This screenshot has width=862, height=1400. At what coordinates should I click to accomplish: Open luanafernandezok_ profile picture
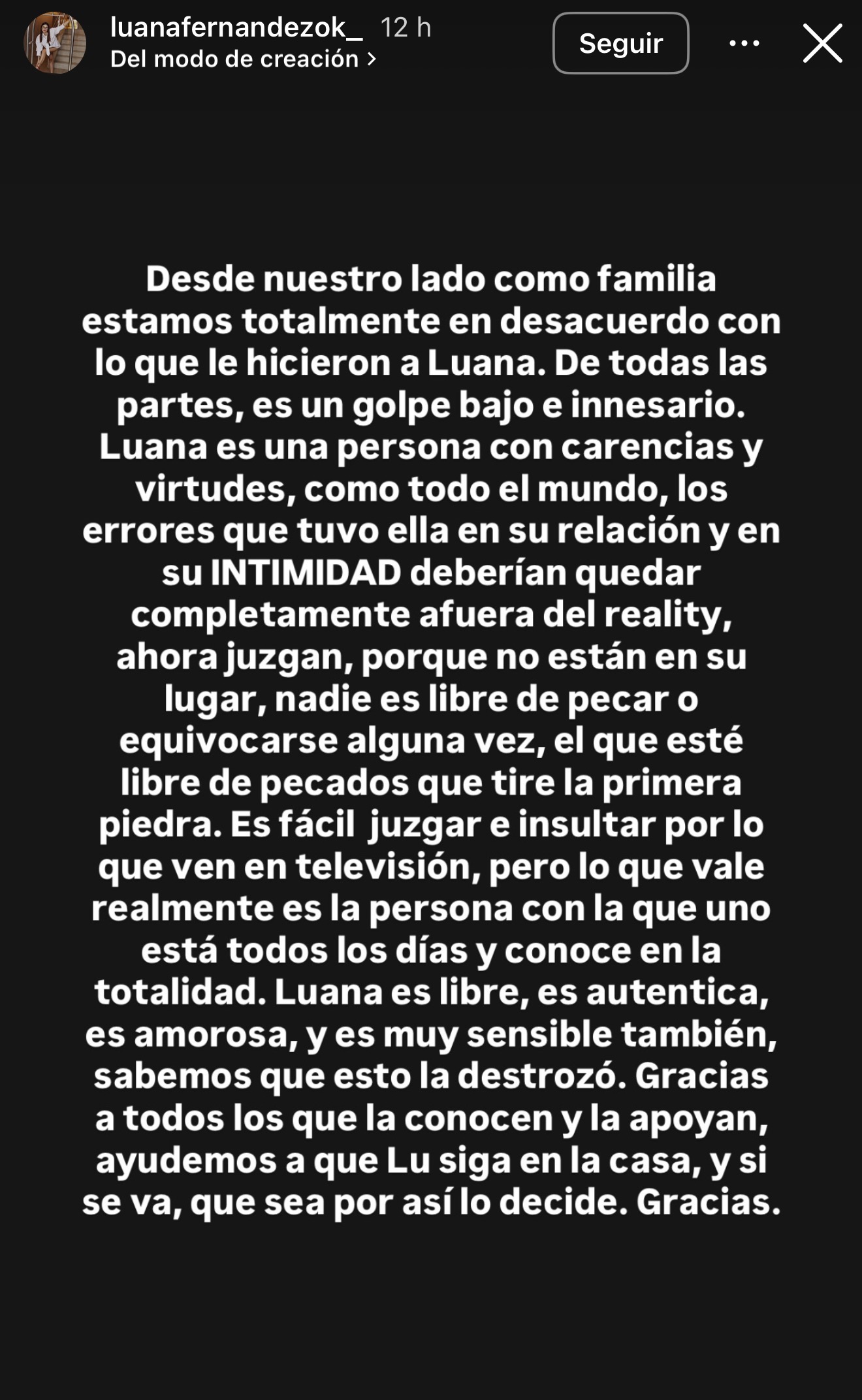[x=55, y=43]
